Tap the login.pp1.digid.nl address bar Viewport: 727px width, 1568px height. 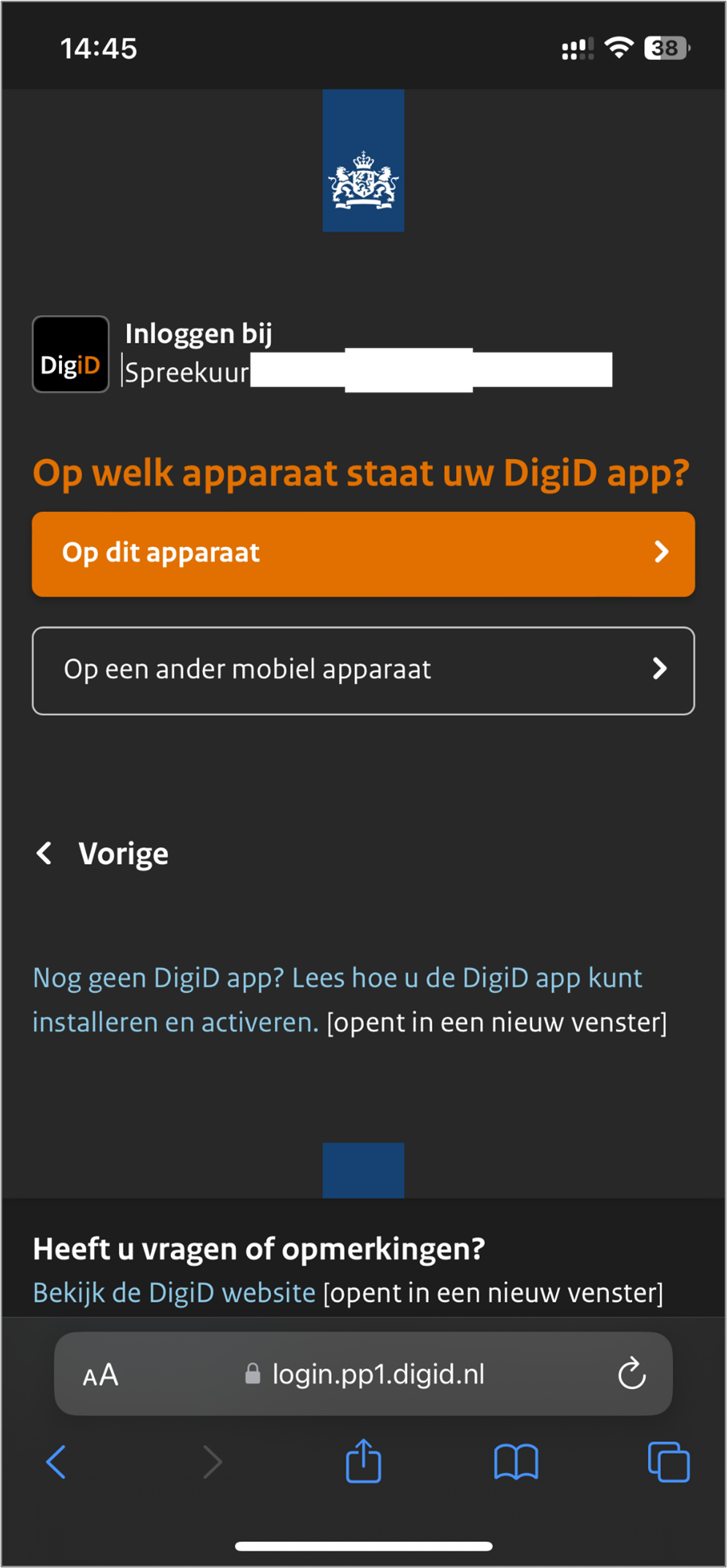click(376, 1375)
